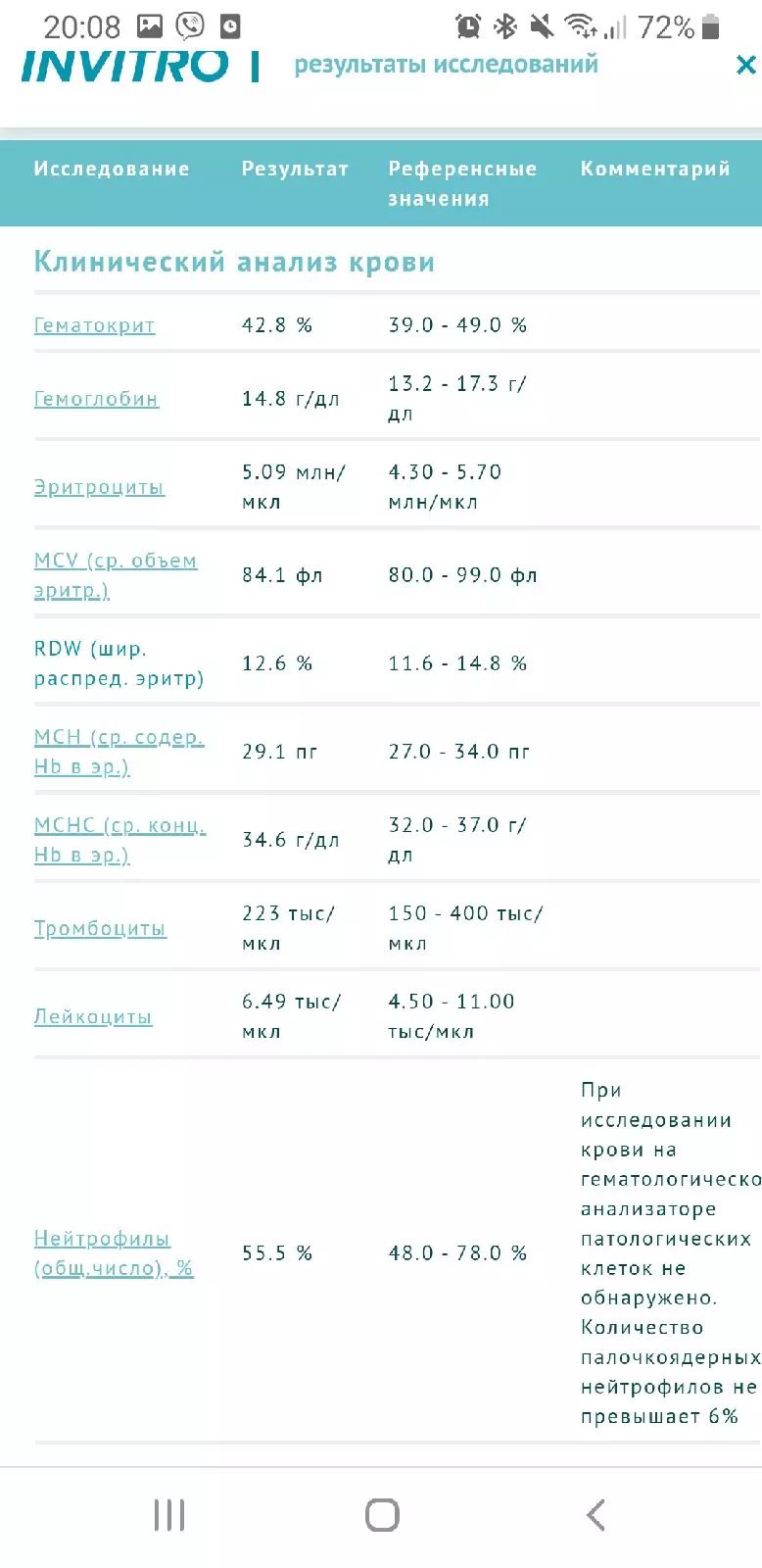Close the results page with the X
This screenshot has width=762, height=1568.
point(745,66)
